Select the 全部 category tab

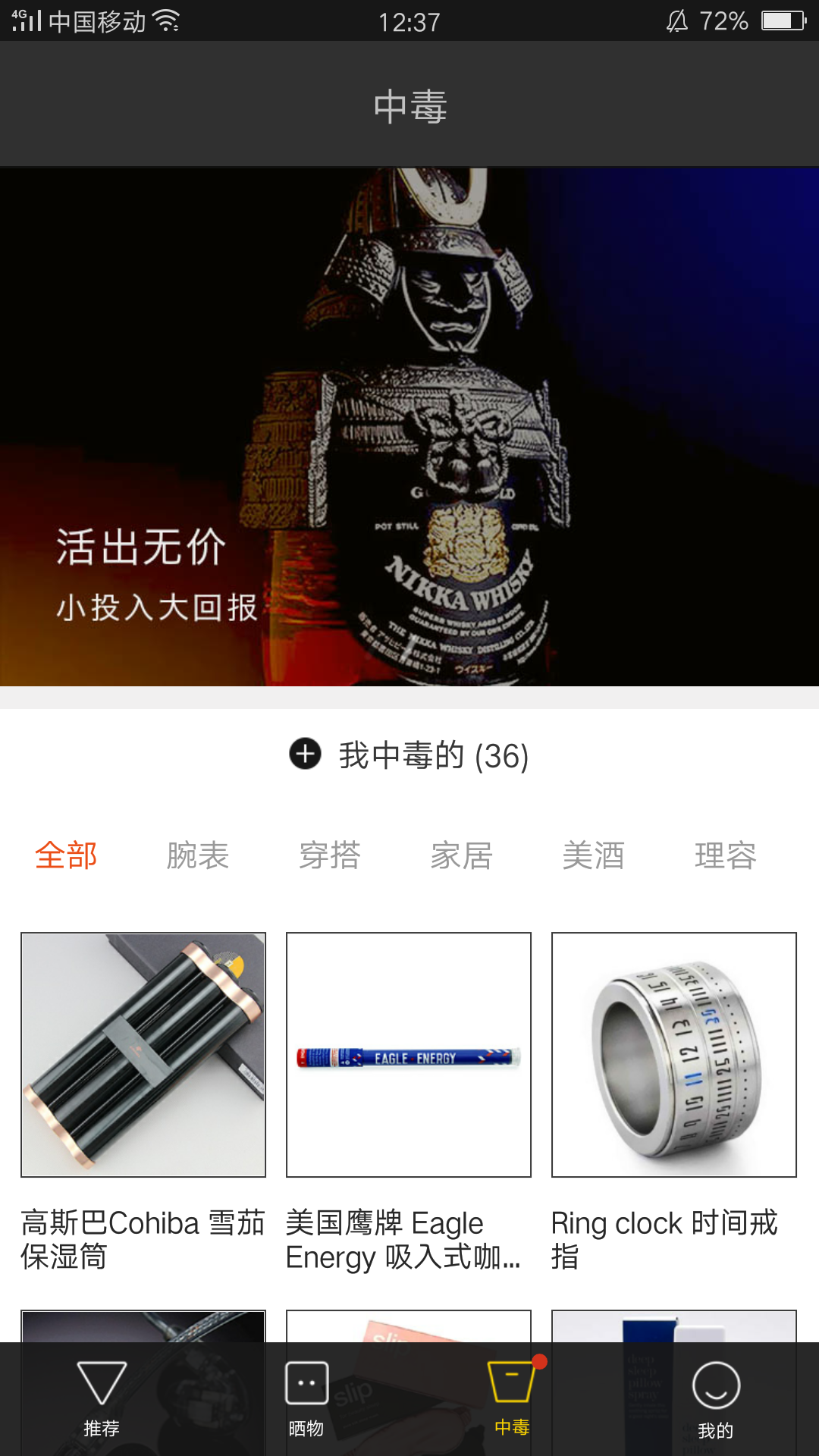66,855
